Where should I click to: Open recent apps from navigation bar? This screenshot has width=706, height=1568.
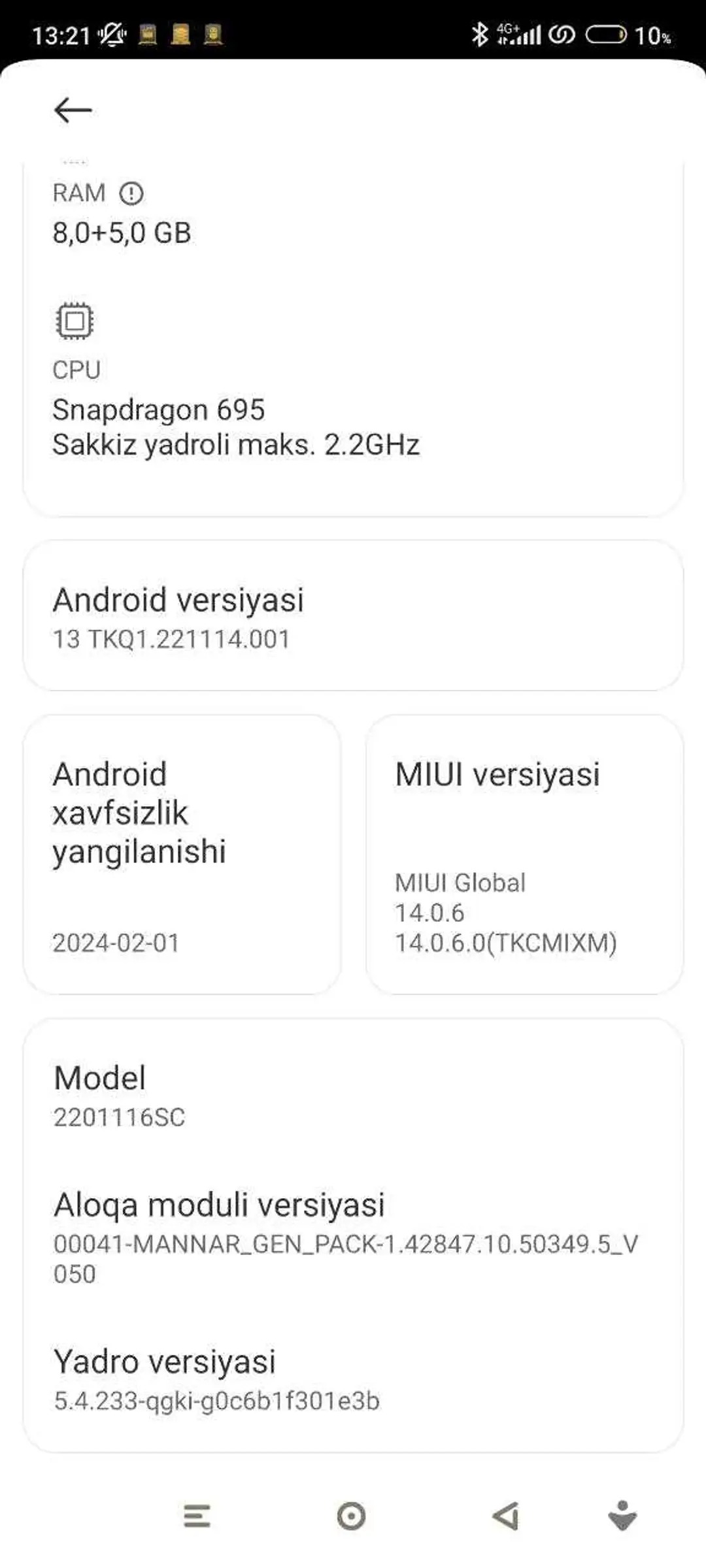(197, 1516)
